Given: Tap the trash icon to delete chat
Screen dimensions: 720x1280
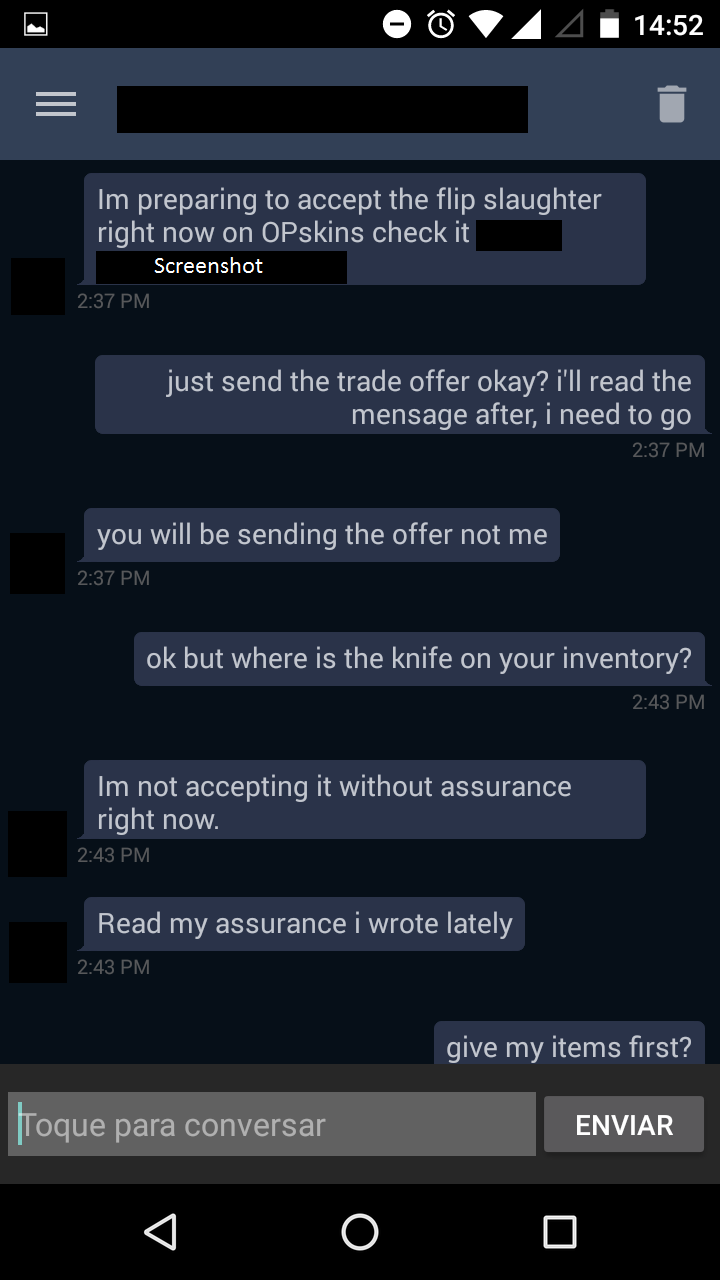Looking at the screenshot, I should point(672,104).
